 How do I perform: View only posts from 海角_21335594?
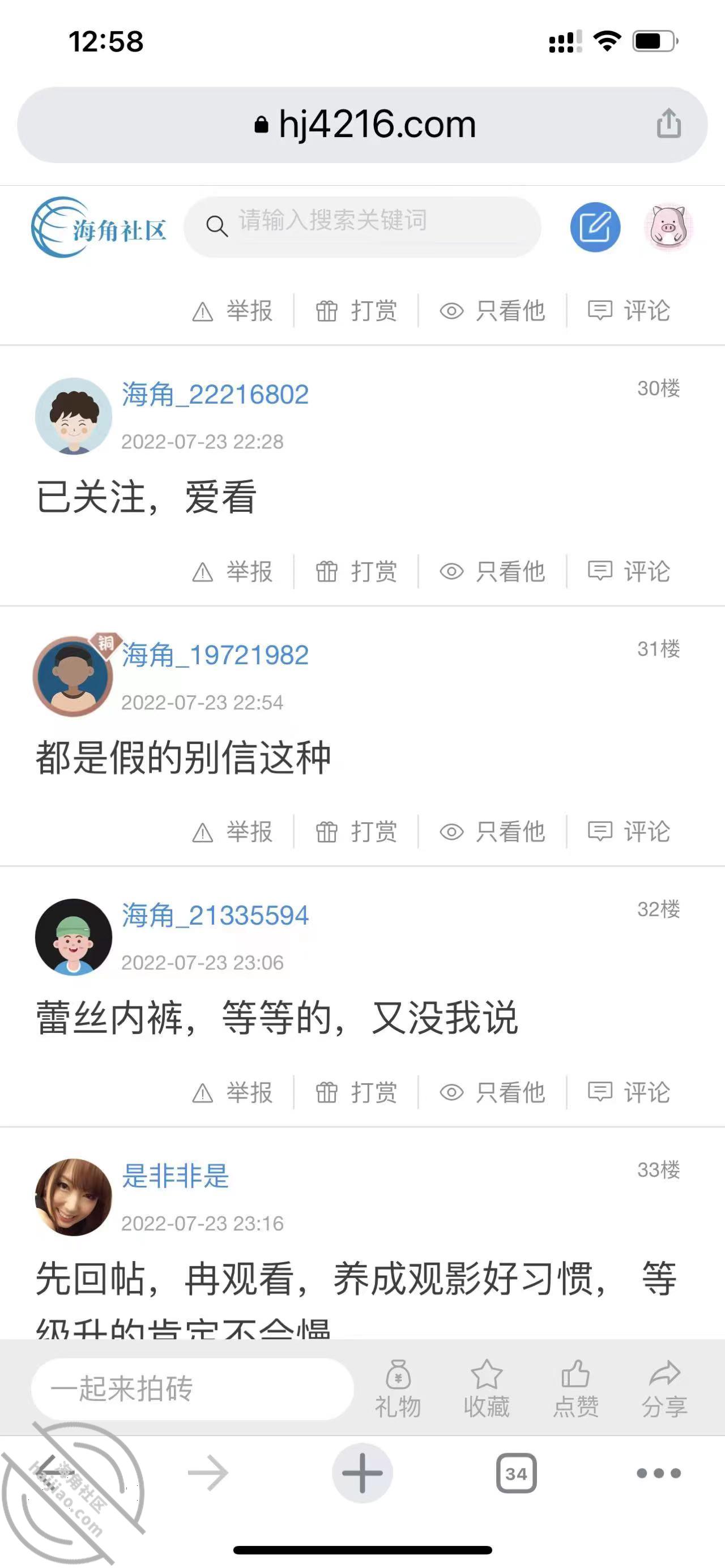click(492, 1092)
